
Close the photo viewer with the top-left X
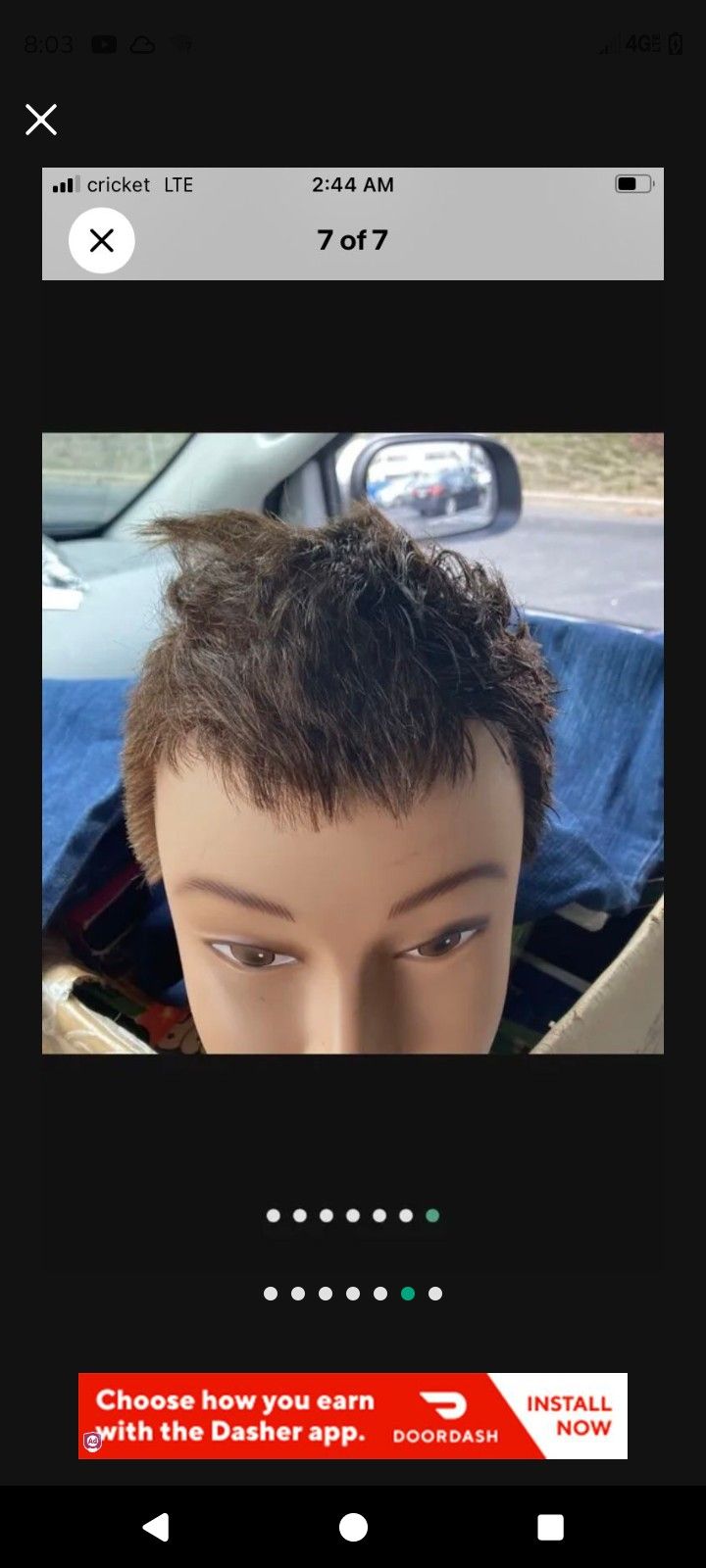click(41, 120)
